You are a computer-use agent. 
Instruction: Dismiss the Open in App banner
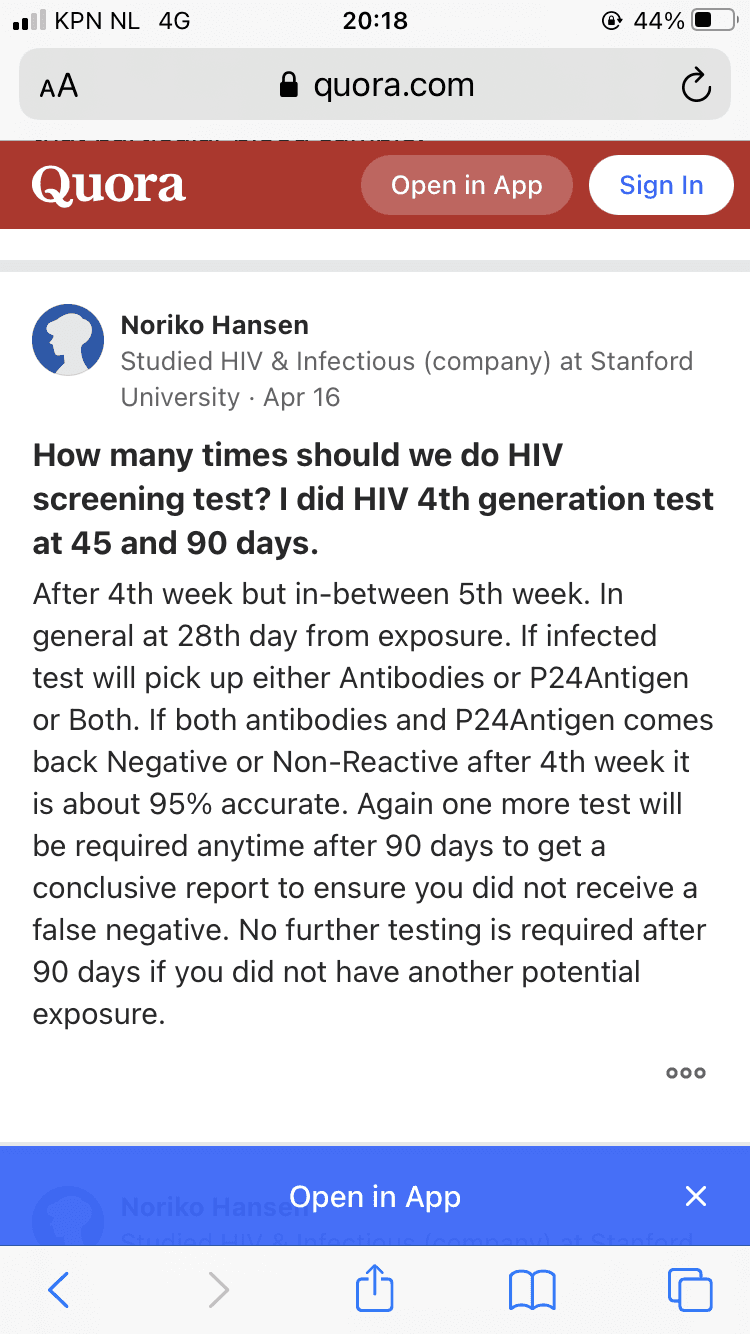[x=696, y=1196]
